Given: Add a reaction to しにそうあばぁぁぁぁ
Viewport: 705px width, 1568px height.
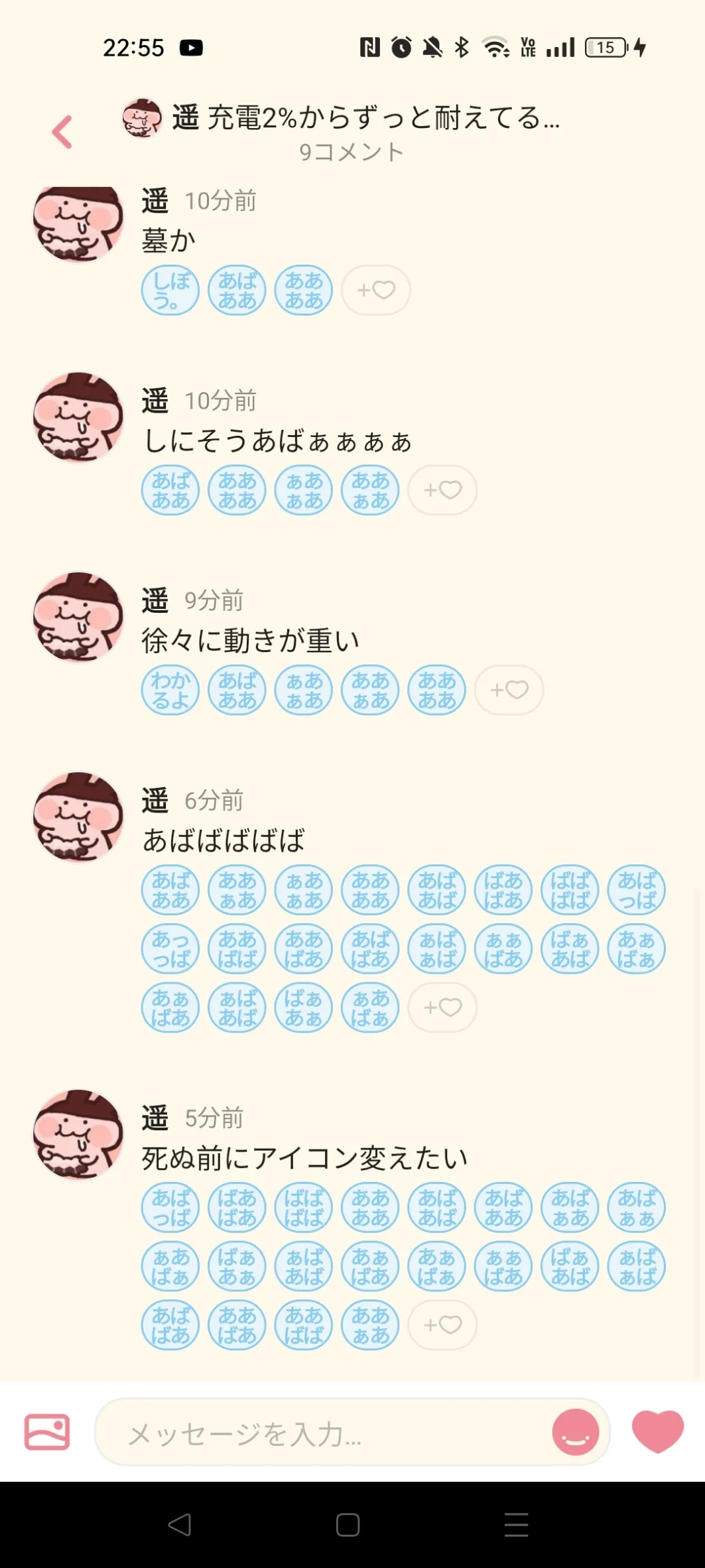Looking at the screenshot, I should (442, 490).
